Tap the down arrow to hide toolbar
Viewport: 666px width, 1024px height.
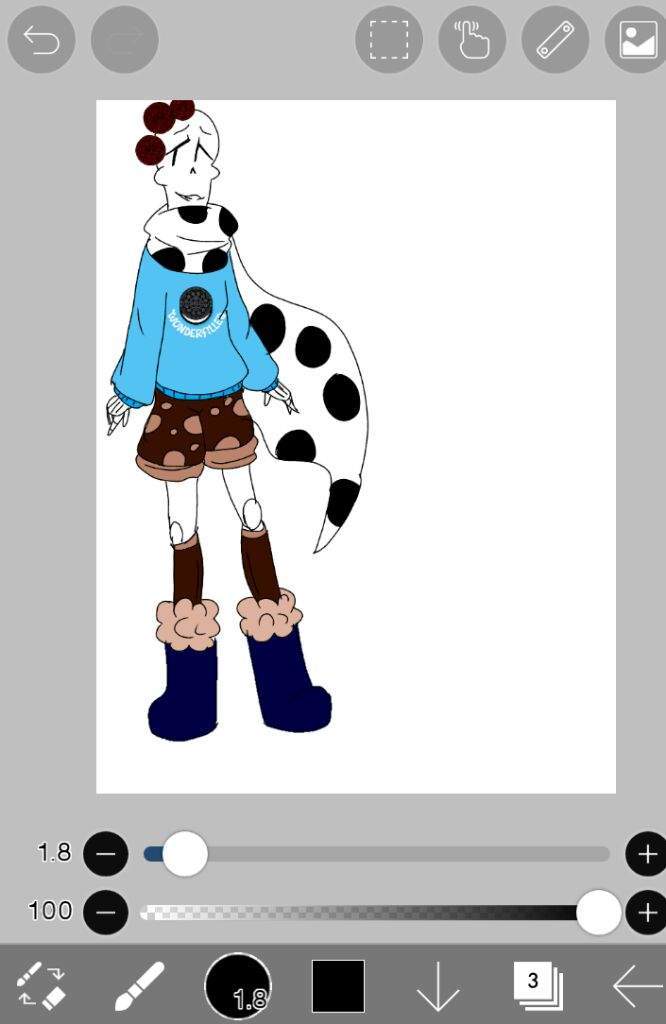[x=437, y=988]
